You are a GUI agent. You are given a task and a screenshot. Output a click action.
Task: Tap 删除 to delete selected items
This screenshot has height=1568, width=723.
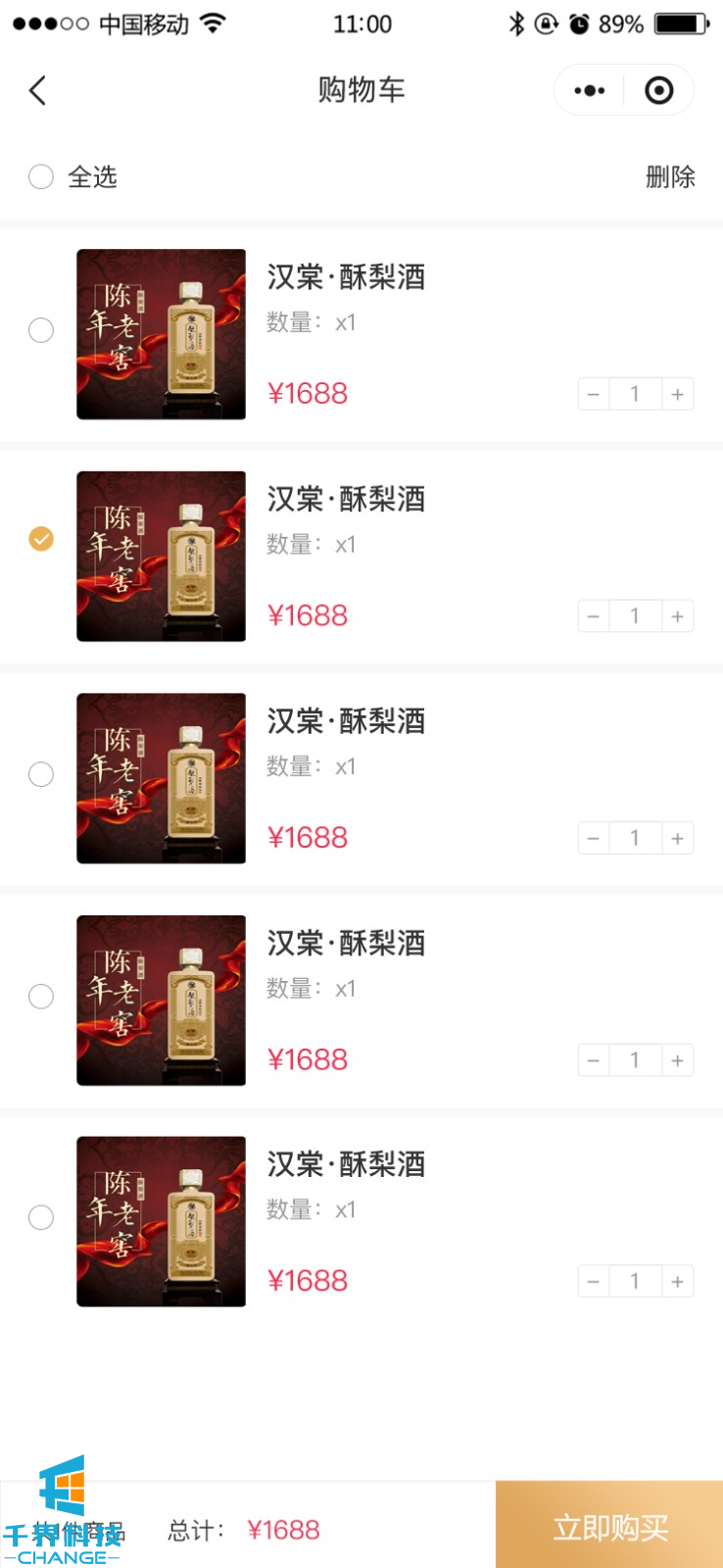pyautogui.click(x=670, y=176)
